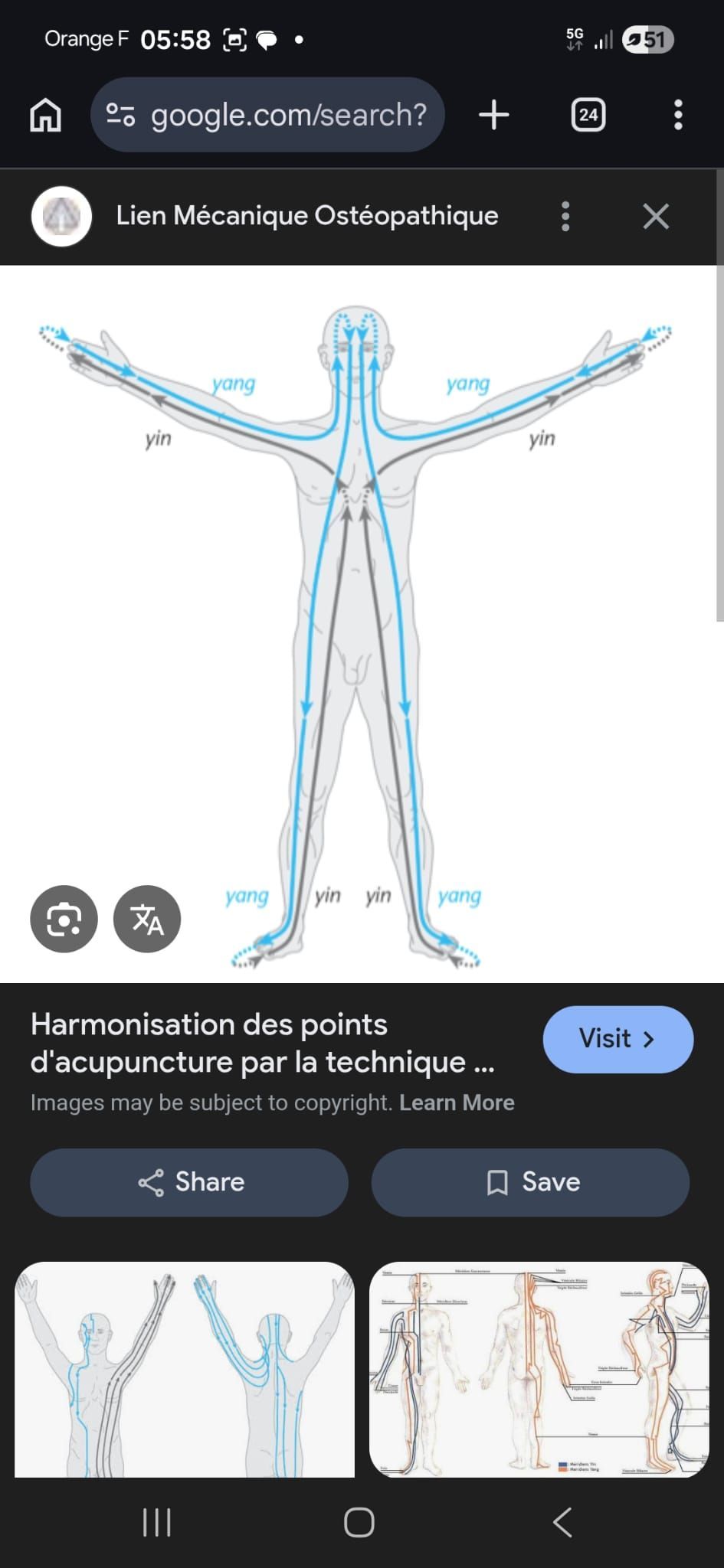Save this image to collections
This screenshot has height=1568, width=724.
point(530,1182)
